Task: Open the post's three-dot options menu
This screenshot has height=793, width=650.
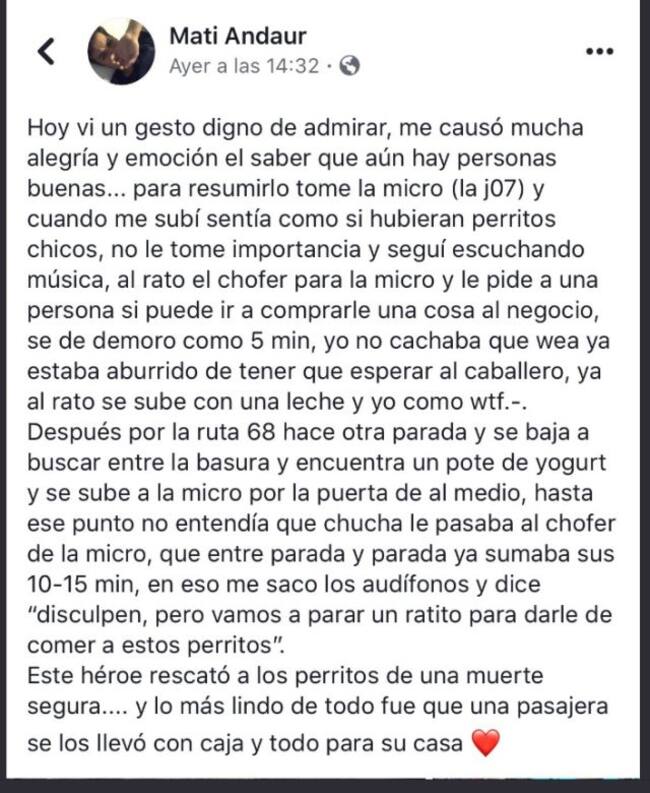Action: coord(598,52)
